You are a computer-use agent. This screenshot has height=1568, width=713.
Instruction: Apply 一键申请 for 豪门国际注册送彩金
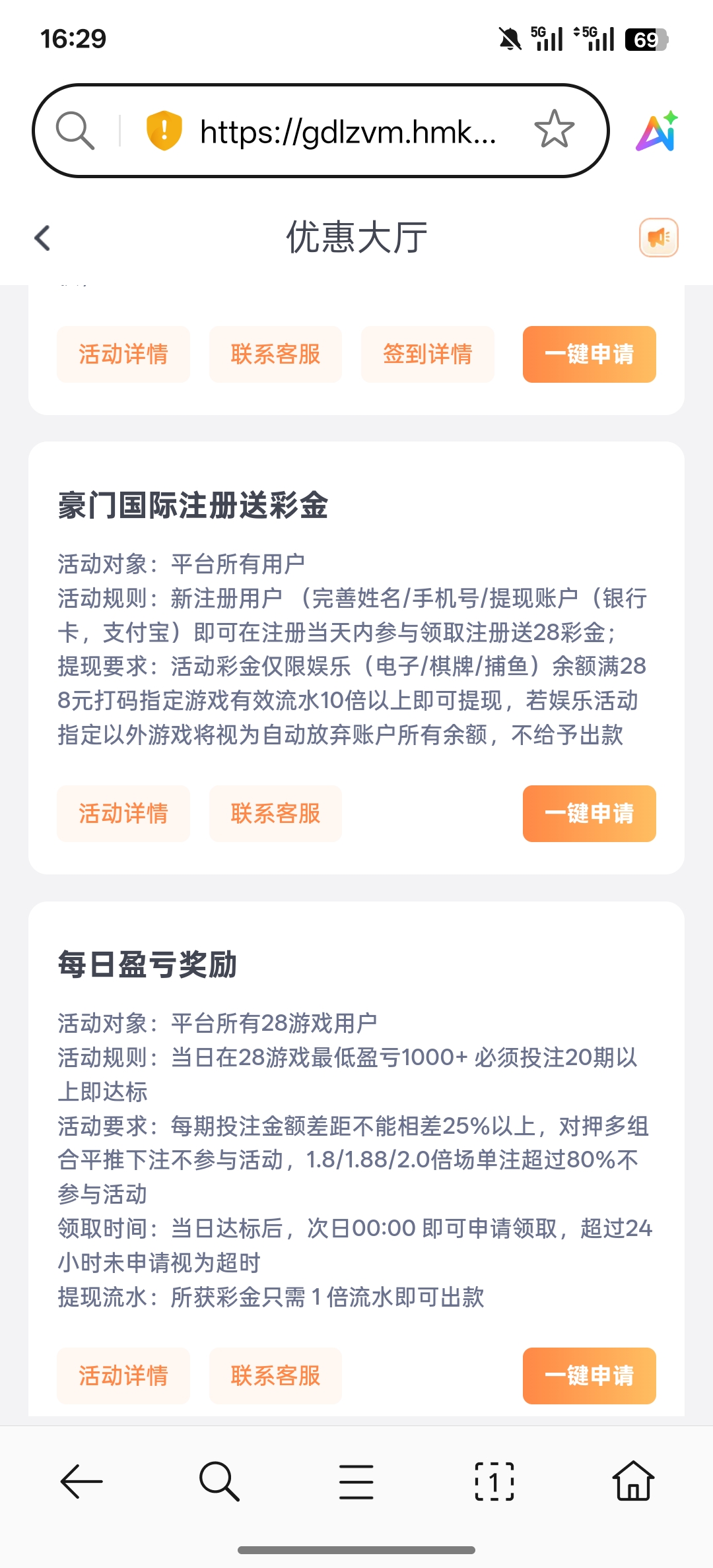pyautogui.click(x=589, y=814)
